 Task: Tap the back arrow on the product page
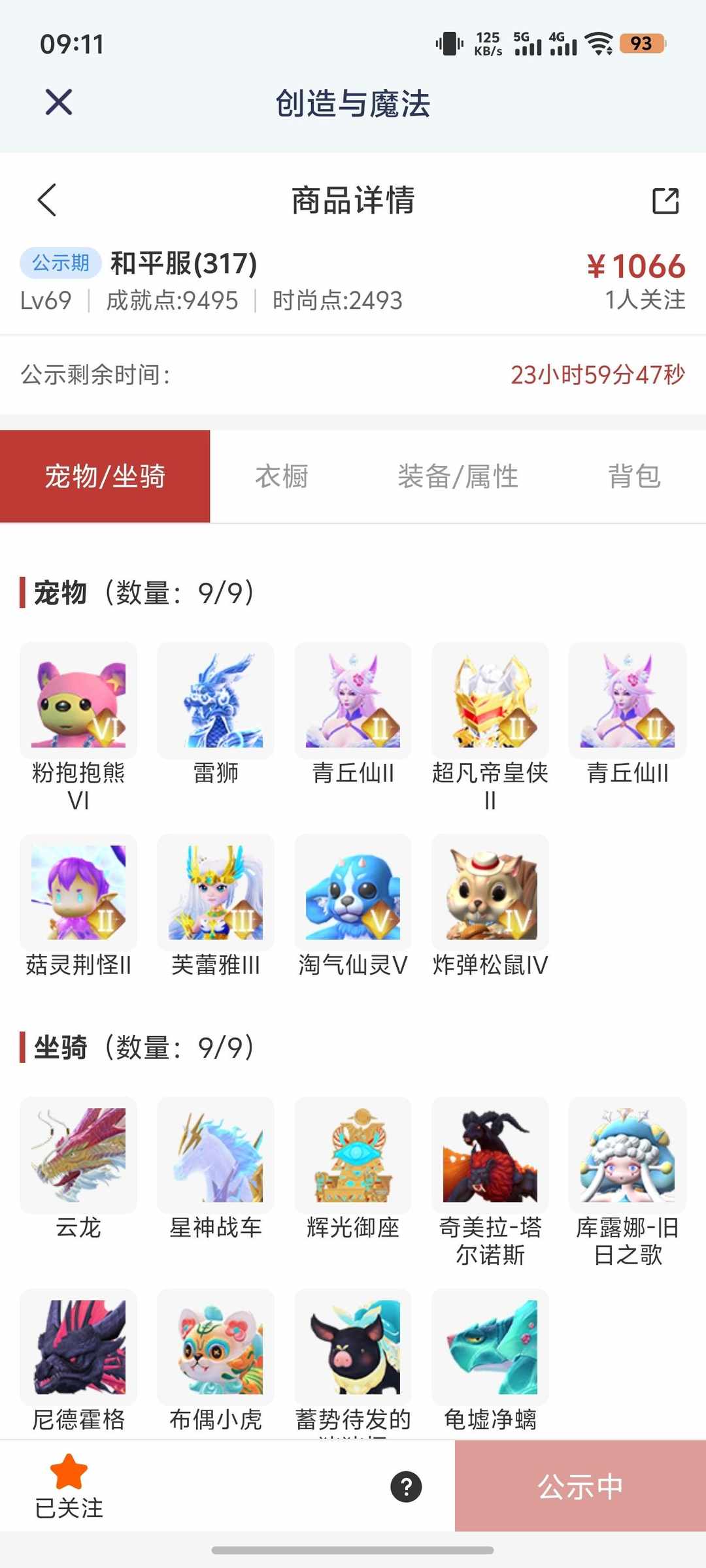pos(46,201)
